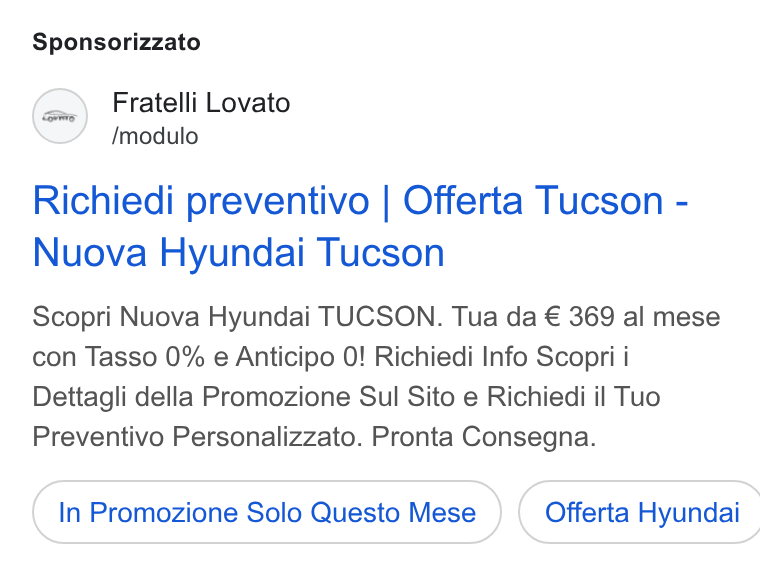This screenshot has height=576, width=760.
Task: Tap the In Promozione Solo Questo Mese chip
Action: 267,512
